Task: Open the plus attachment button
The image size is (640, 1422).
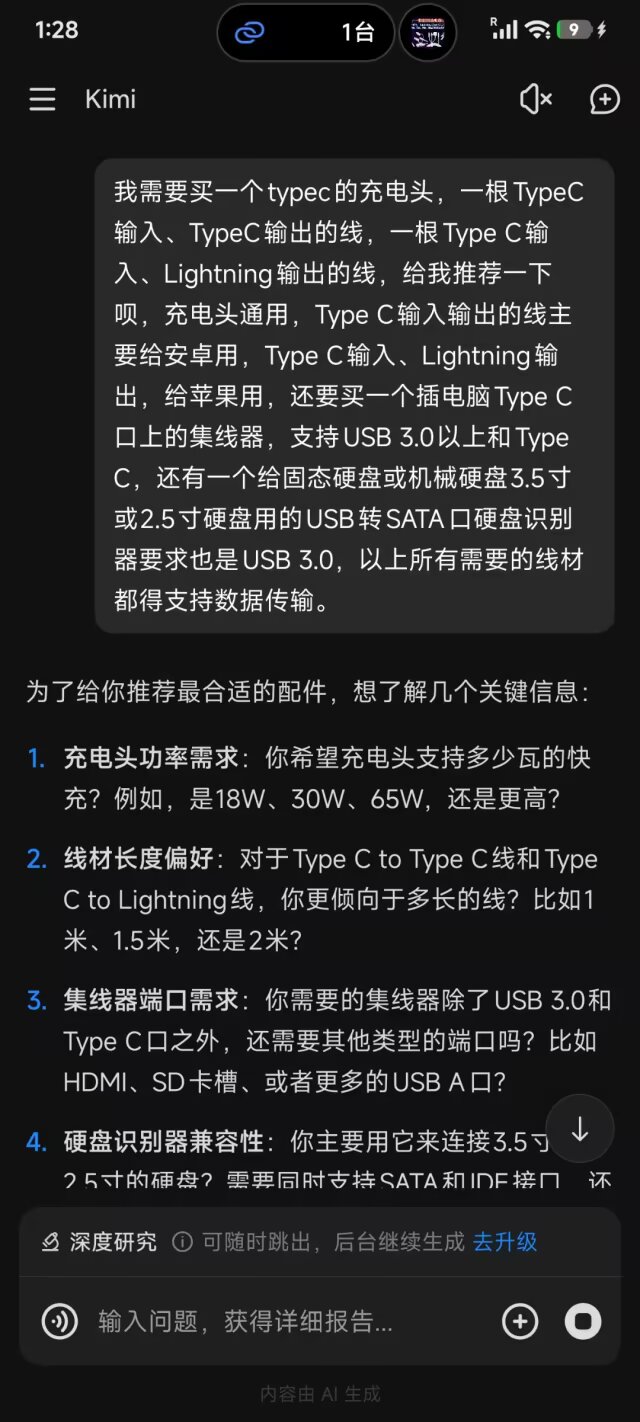Action: pos(520,1322)
